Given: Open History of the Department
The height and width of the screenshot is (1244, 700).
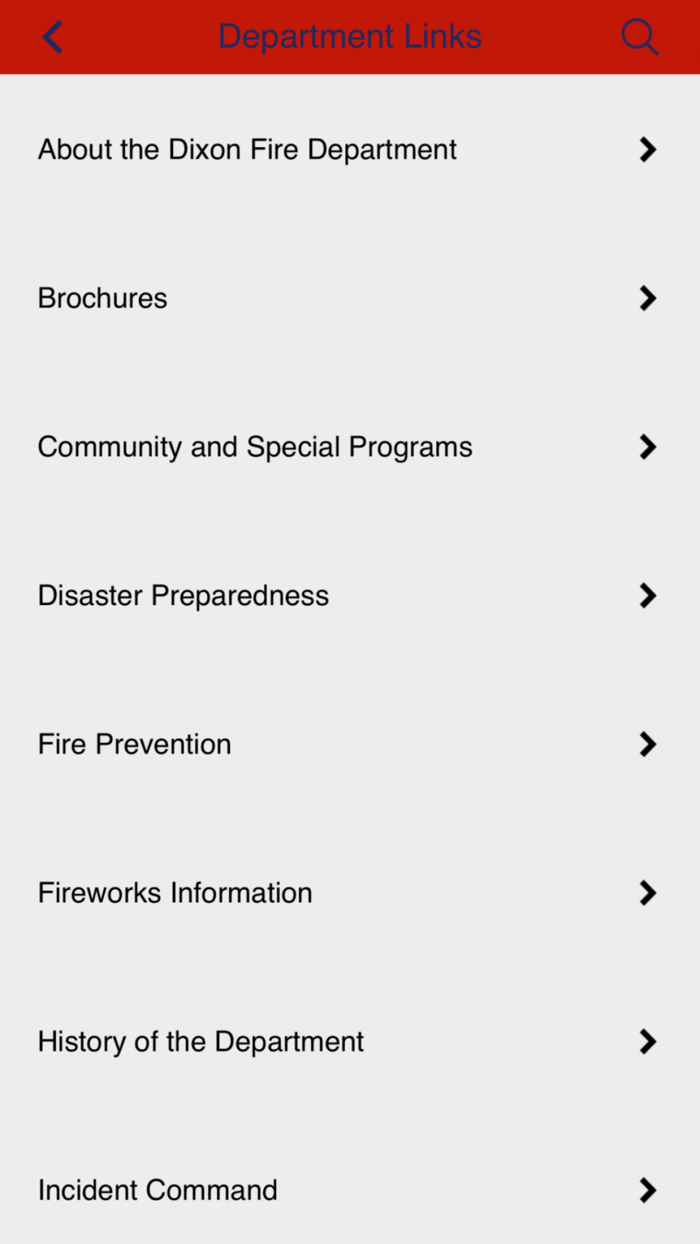Looking at the screenshot, I should point(201,1042).
